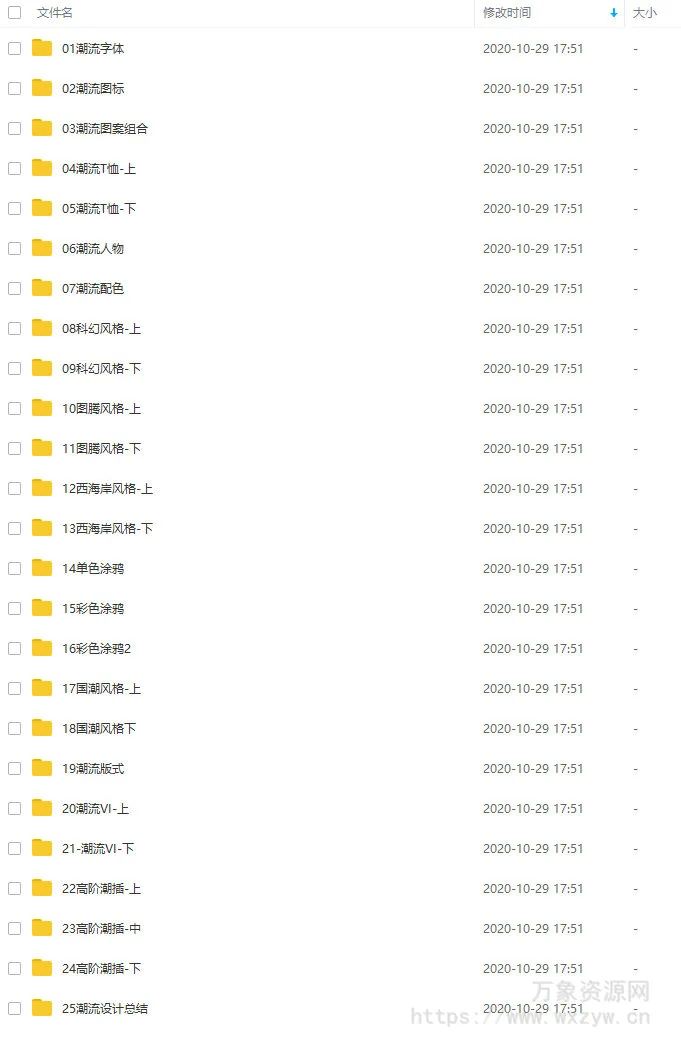Screen dimensions: 681x1051
Task: Open the 03潮流图案组合 folder
Action: (105, 128)
